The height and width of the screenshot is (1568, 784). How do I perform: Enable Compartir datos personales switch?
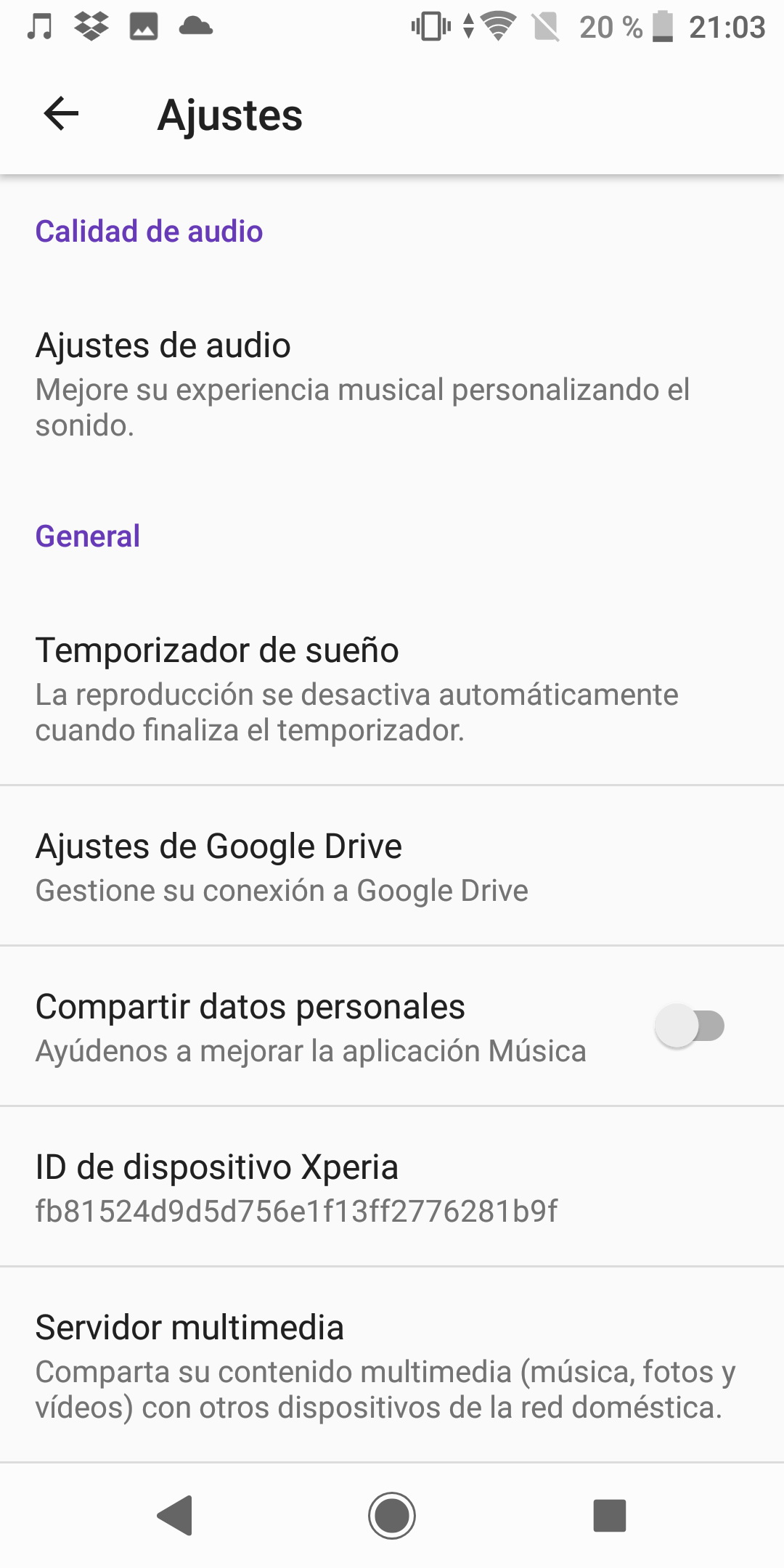point(690,1026)
